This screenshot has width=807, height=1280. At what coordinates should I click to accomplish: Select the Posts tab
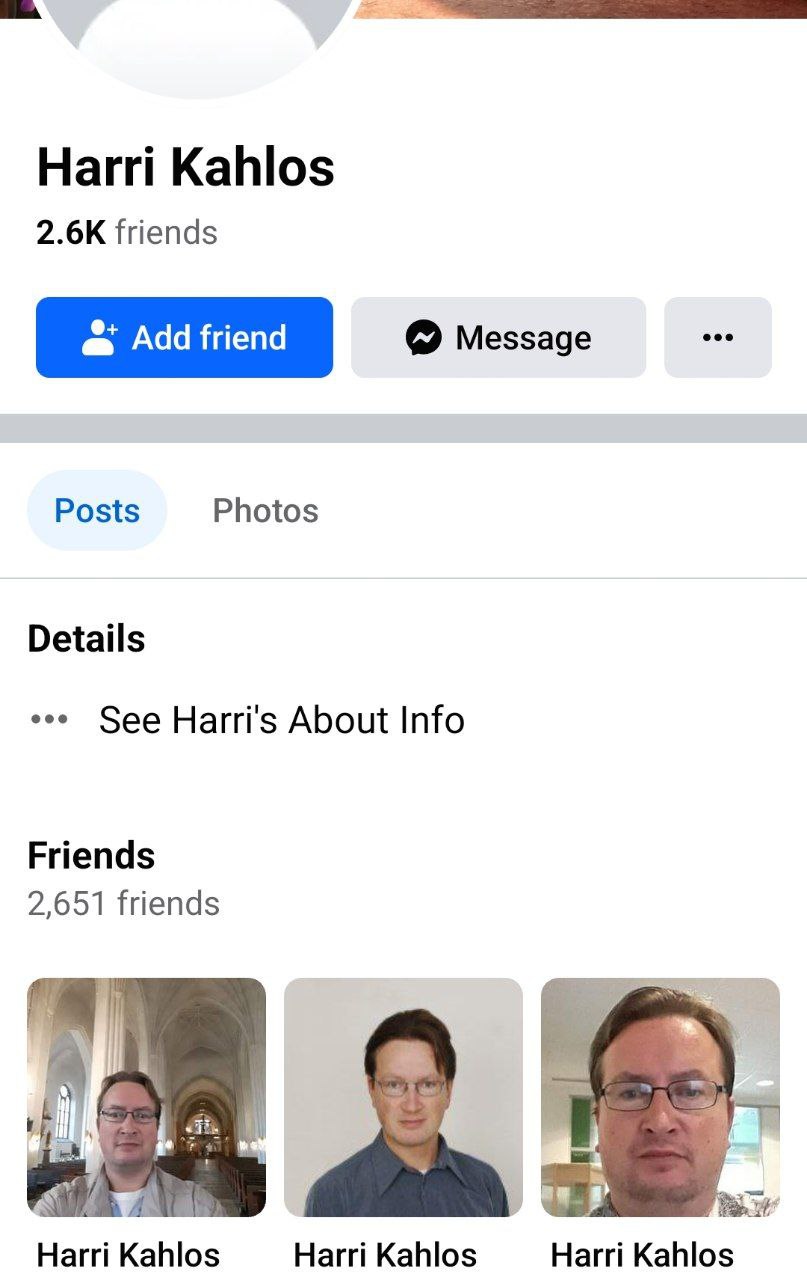(x=97, y=511)
